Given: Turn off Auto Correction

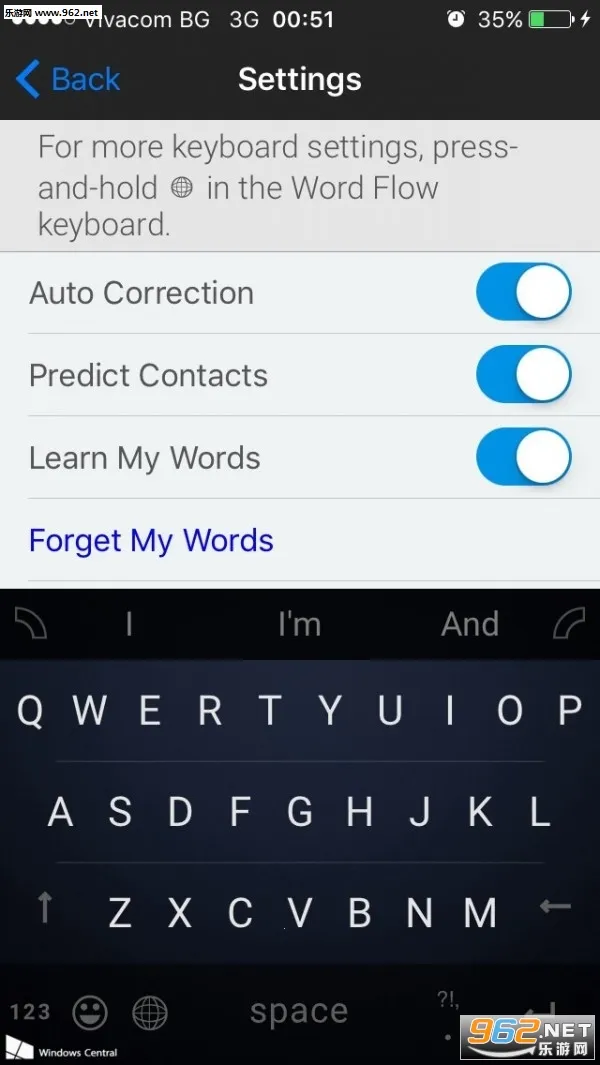Looking at the screenshot, I should [523, 293].
